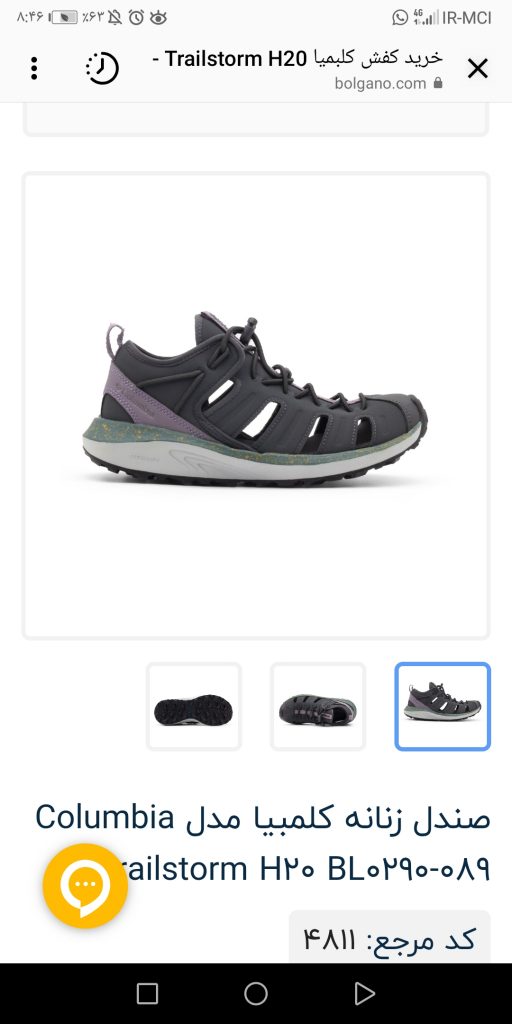
Task: Select the shoe sole thumbnail
Action: [194, 706]
